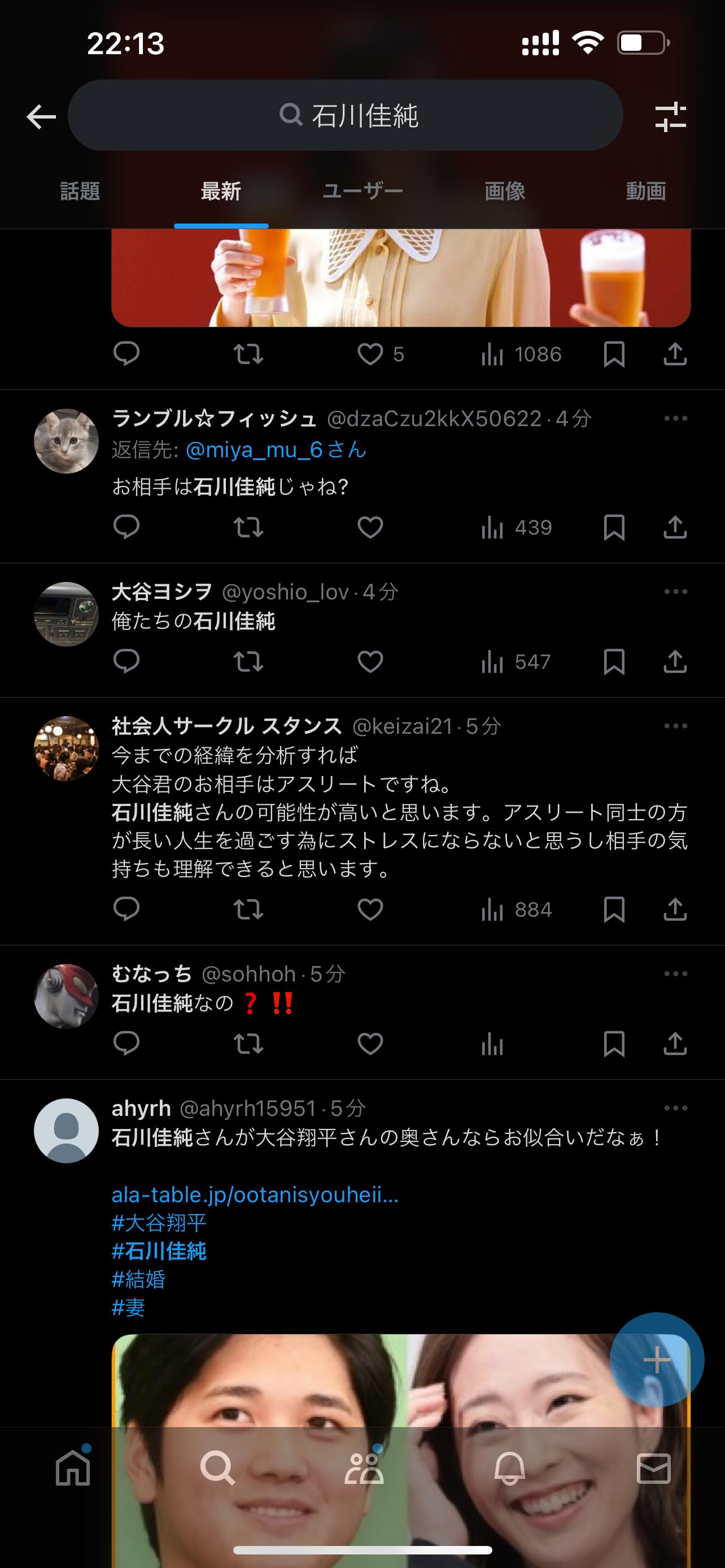Open the notifications bell tab

coord(509,1468)
